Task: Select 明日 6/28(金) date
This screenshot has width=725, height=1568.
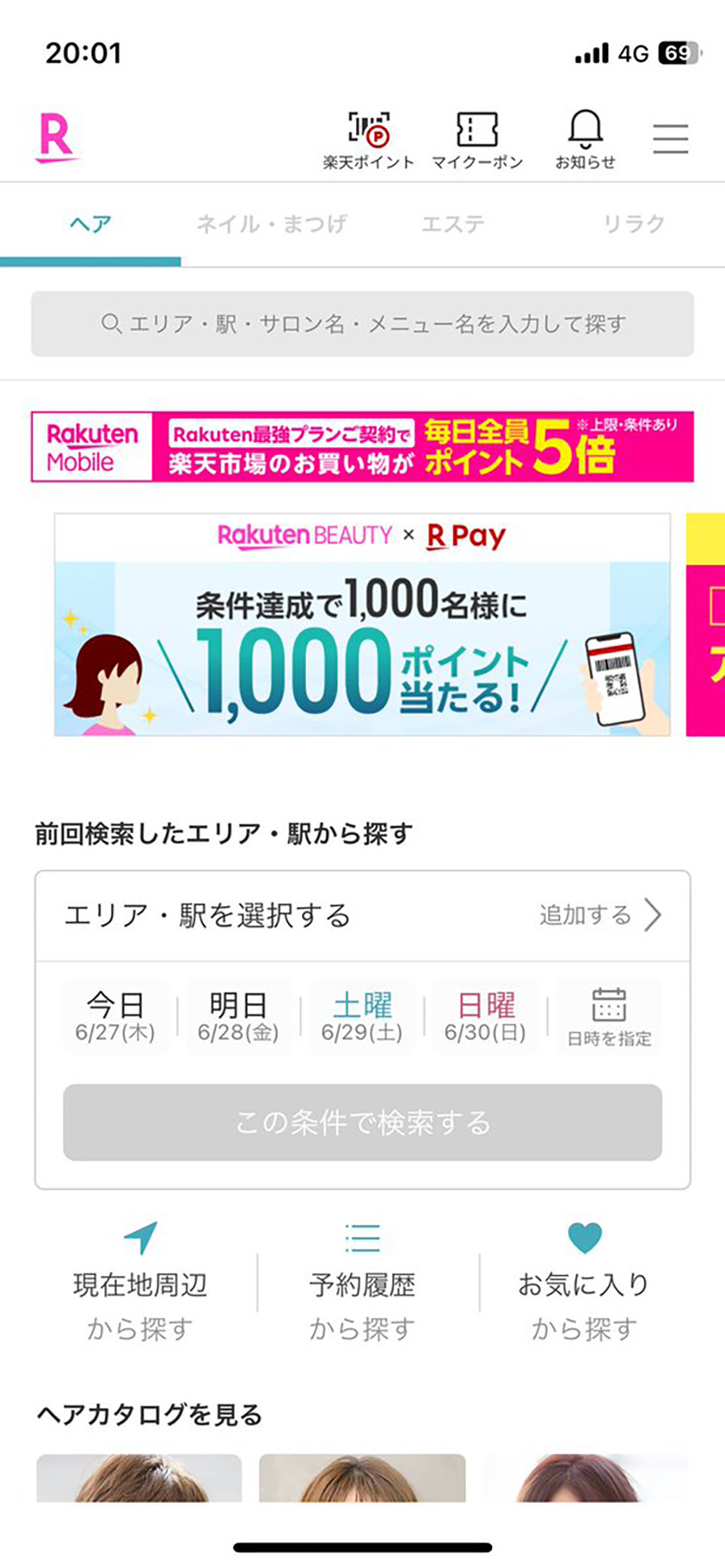Action: pyautogui.click(x=238, y=1017)
